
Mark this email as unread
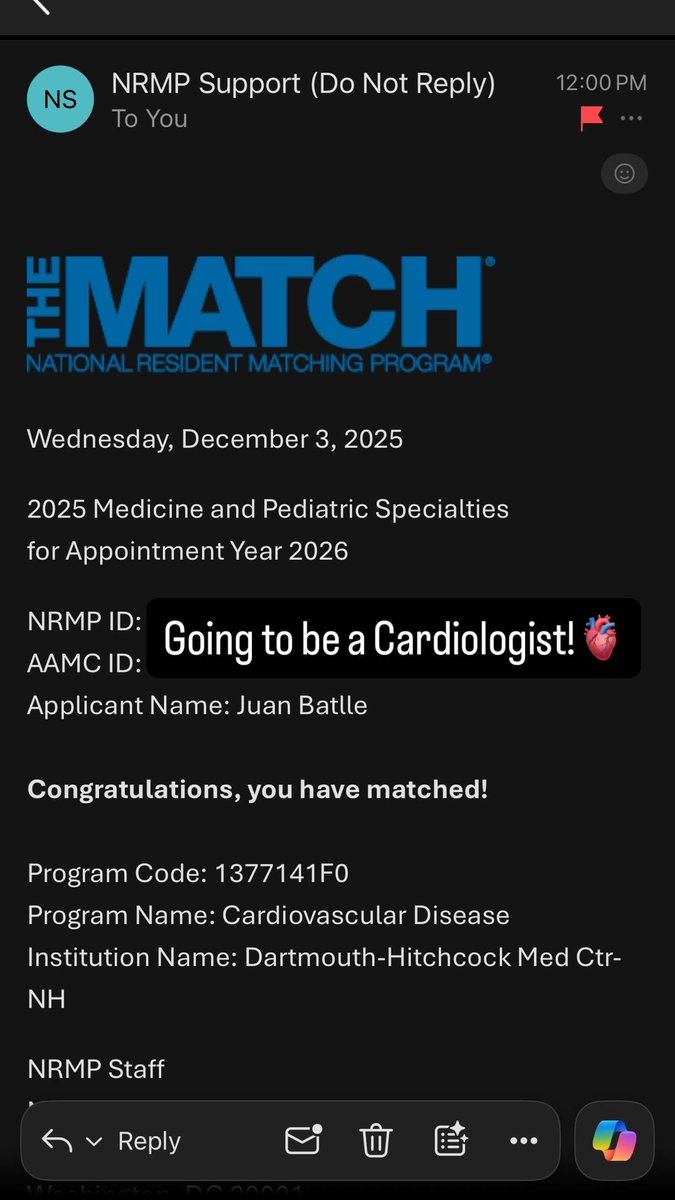point(303,1141)
